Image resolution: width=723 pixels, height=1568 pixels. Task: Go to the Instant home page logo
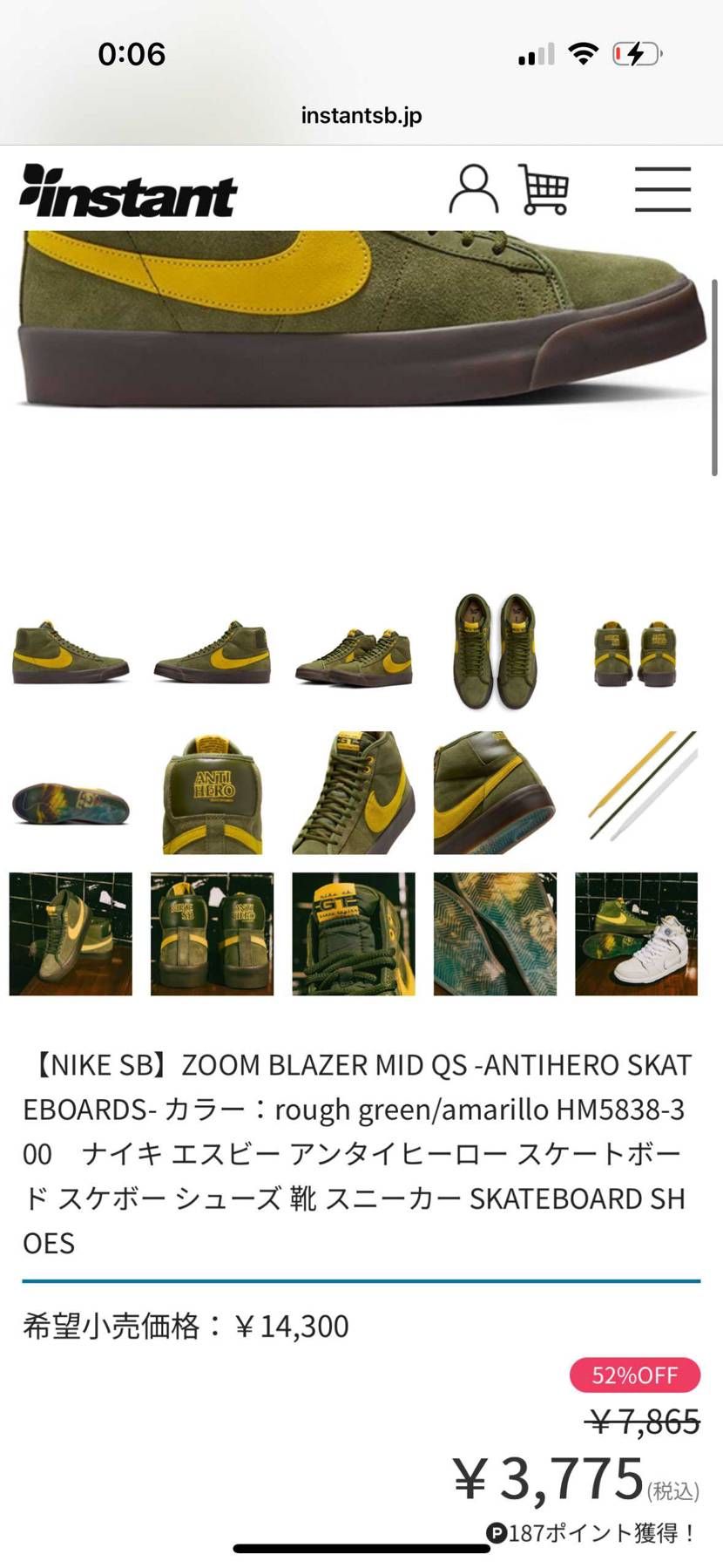[x=129, y=191]
